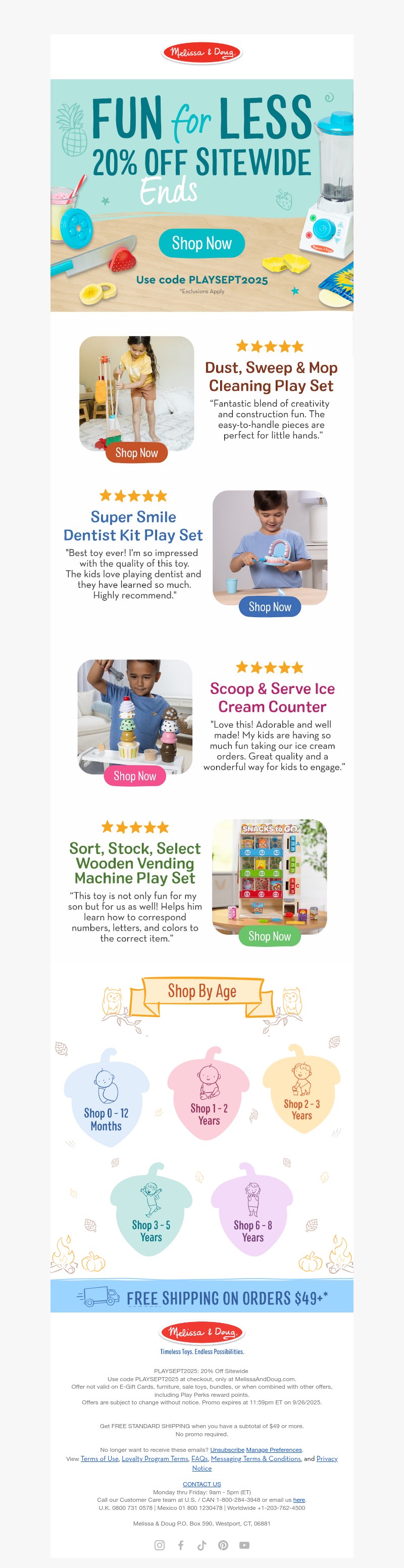Open Loyalty Program Terms
404x1568 pixels.
pyautogui.click(x=155, y=1458)
